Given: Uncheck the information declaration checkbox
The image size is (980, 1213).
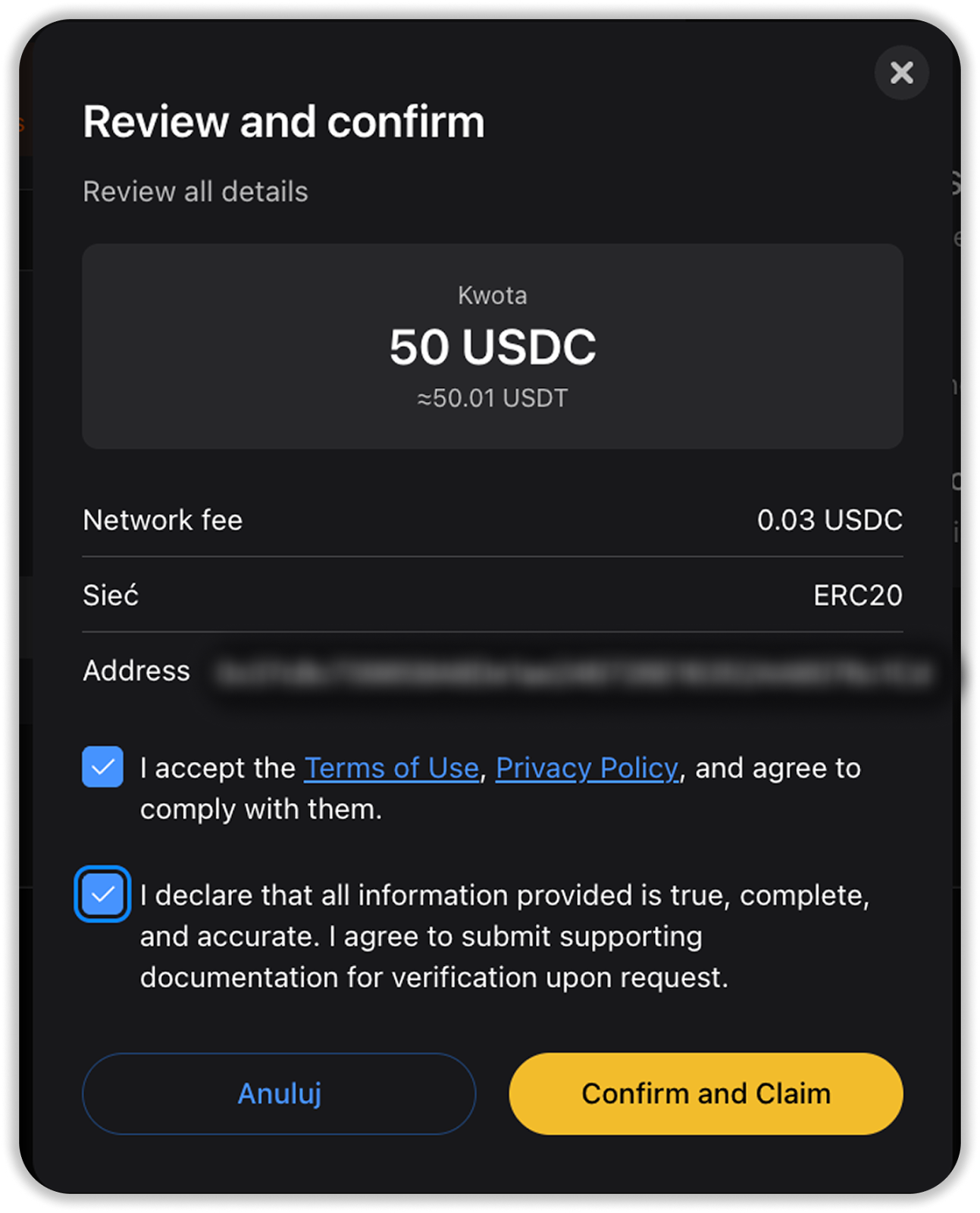Looking at the screenshot, I should pyautogui.click(x=103, y=894).
